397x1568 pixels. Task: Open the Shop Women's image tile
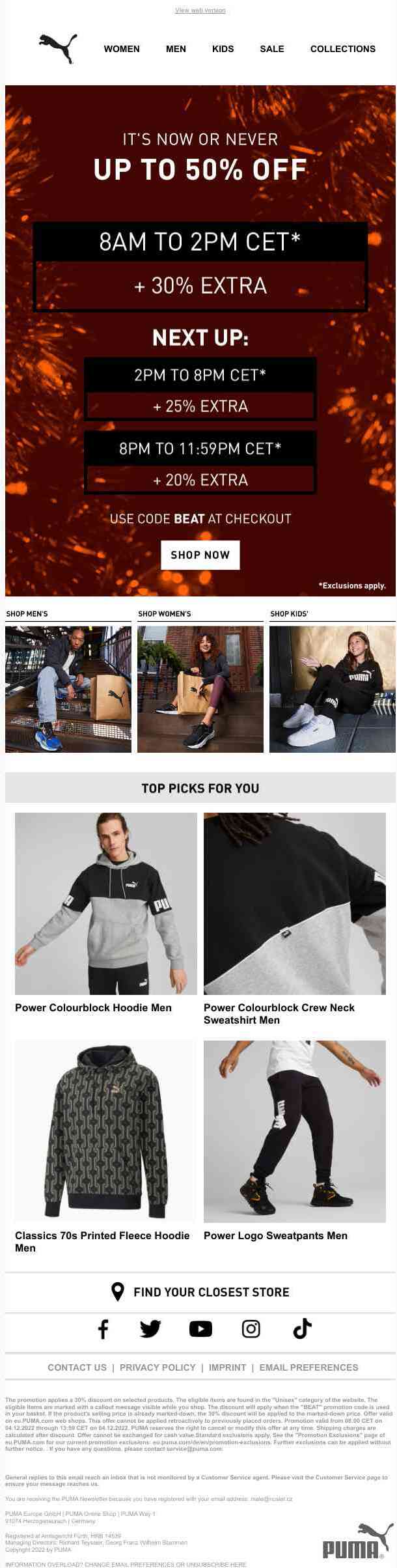[200, 689]
